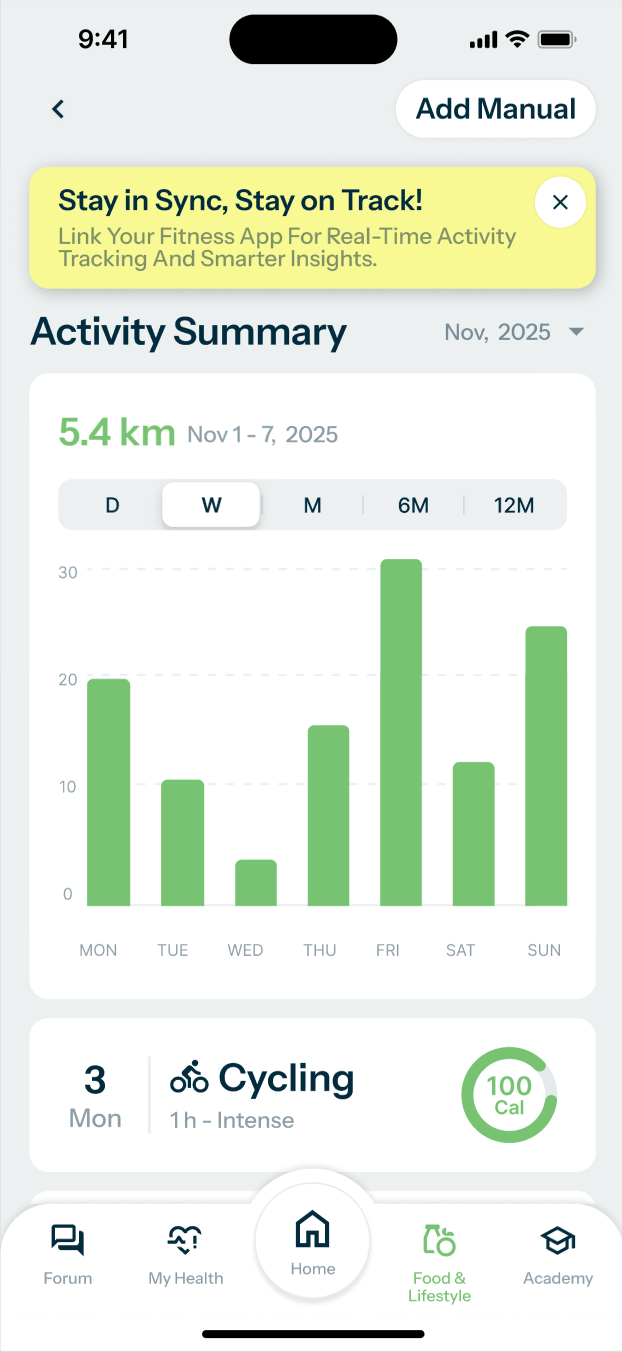This screenshot has height=1352, width=622.
Task: Switch chart to the M range
Action: click(312, 505)
